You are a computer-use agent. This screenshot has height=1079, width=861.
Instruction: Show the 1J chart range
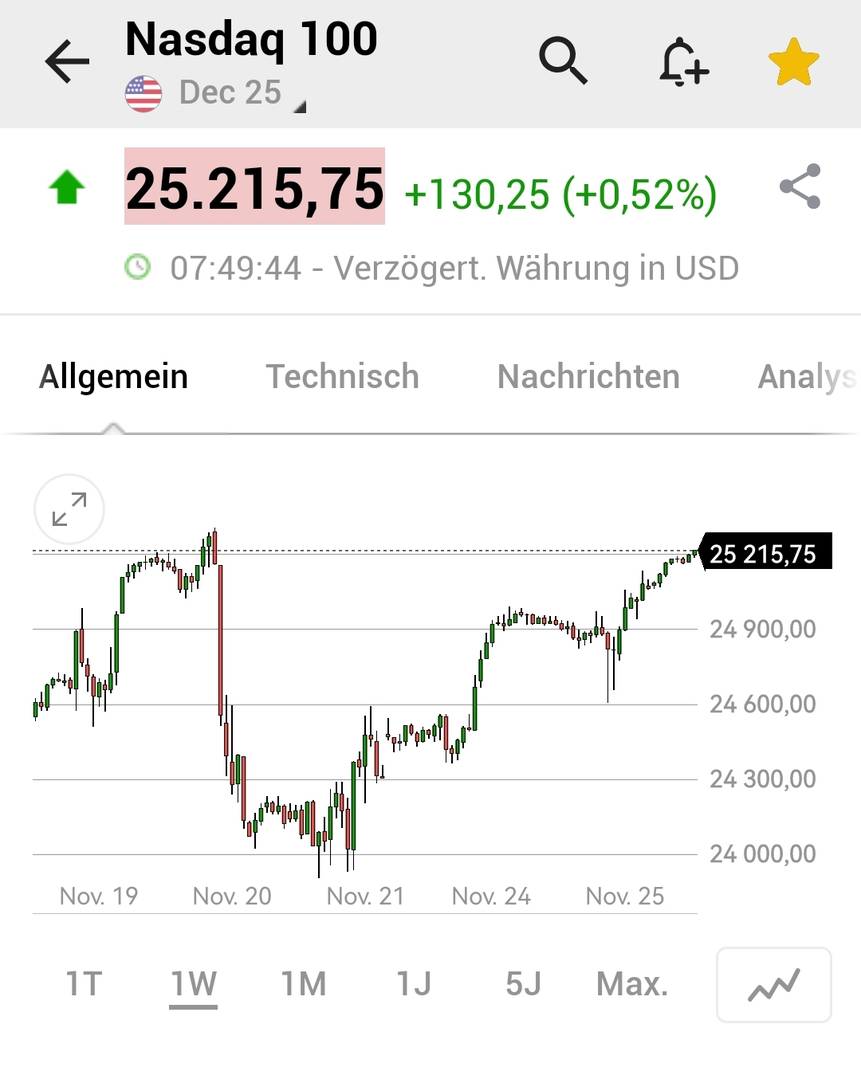[413, 984]
